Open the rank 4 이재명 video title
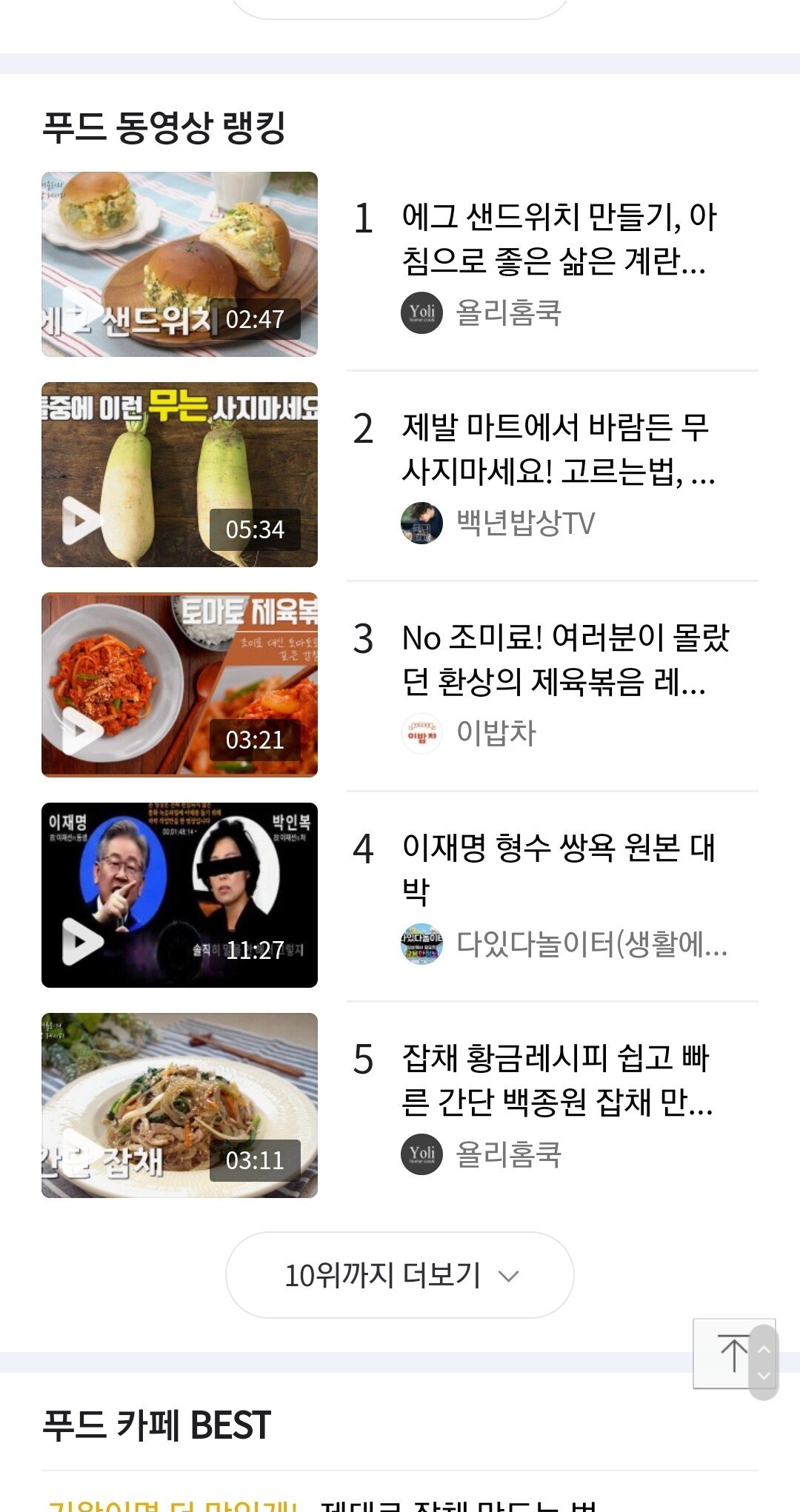Screen dimensions: 800x1512 [x=559, y=869]
